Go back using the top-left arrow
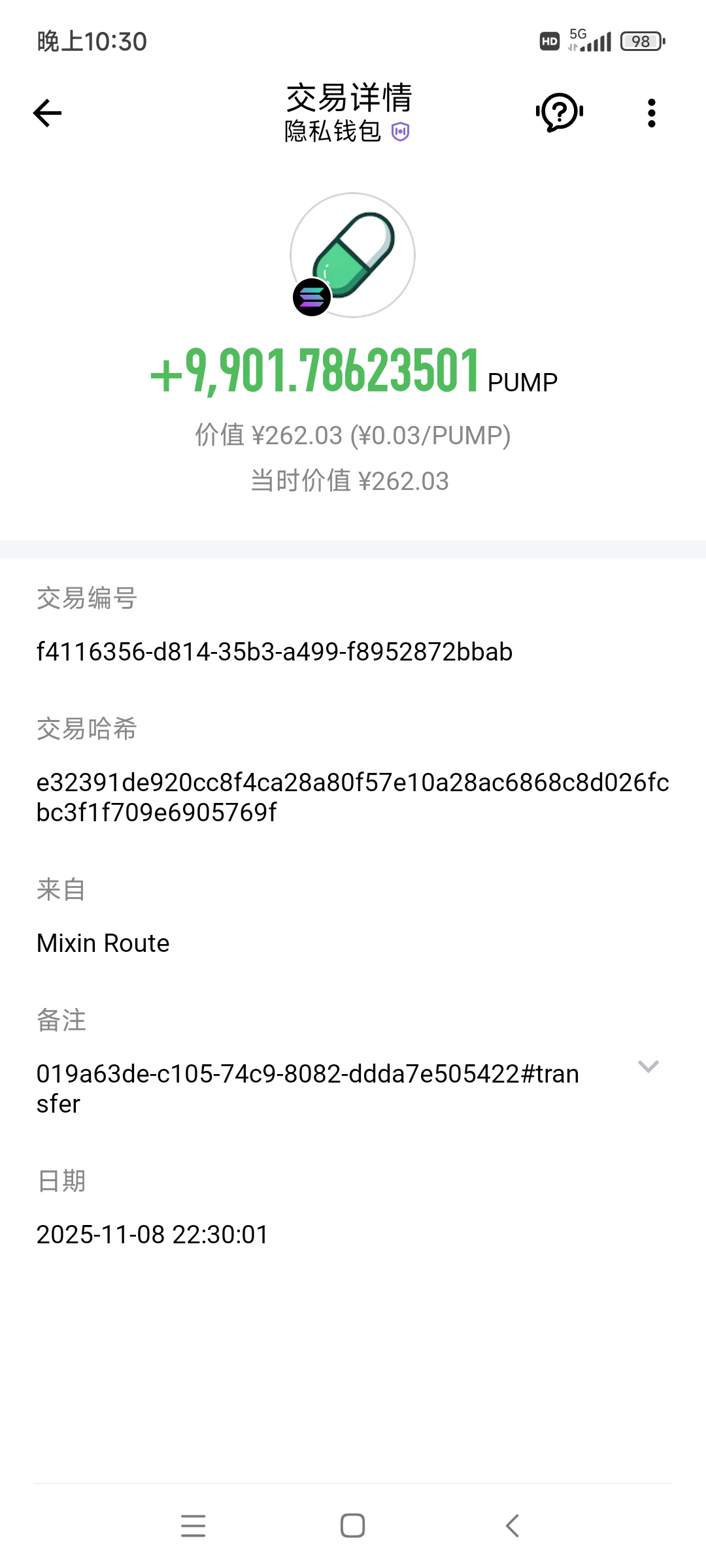 (x=47, y=113)
